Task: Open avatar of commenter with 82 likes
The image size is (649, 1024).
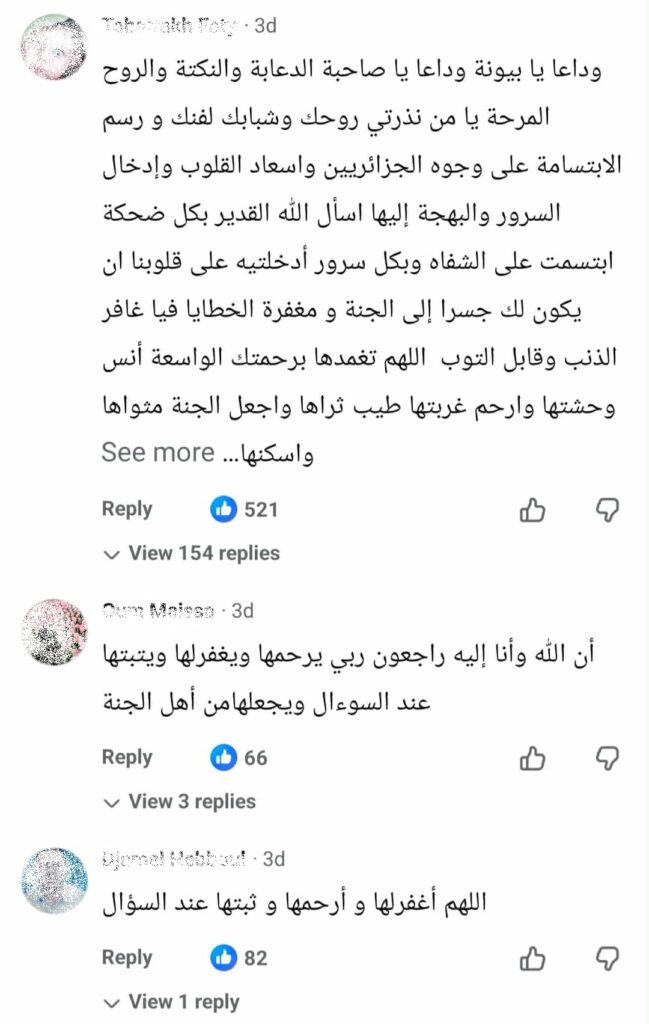Action: (x=54, y=880)
